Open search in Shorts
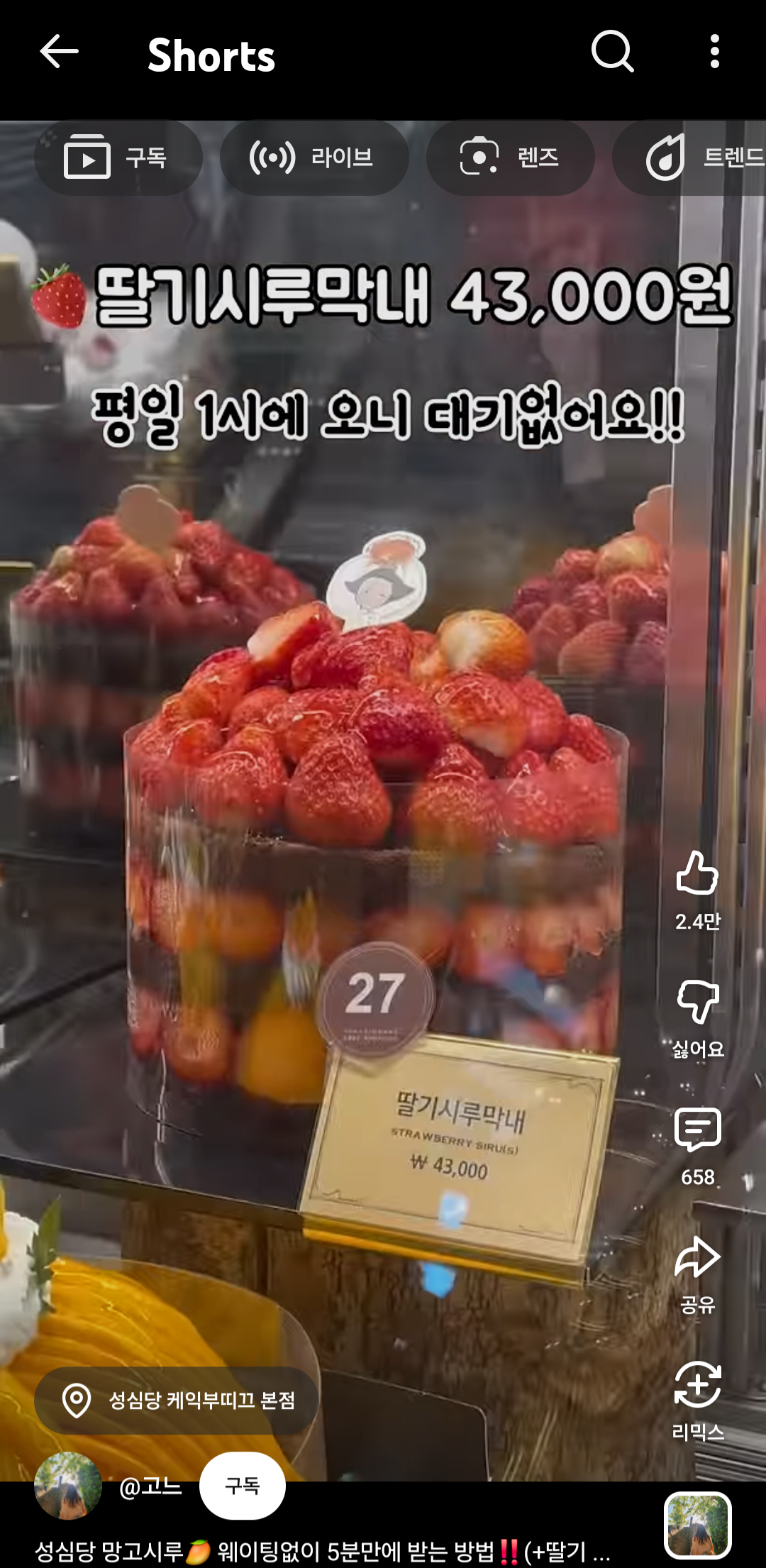The width and height of the screenshot is (766, 1568). click(613, 52)
